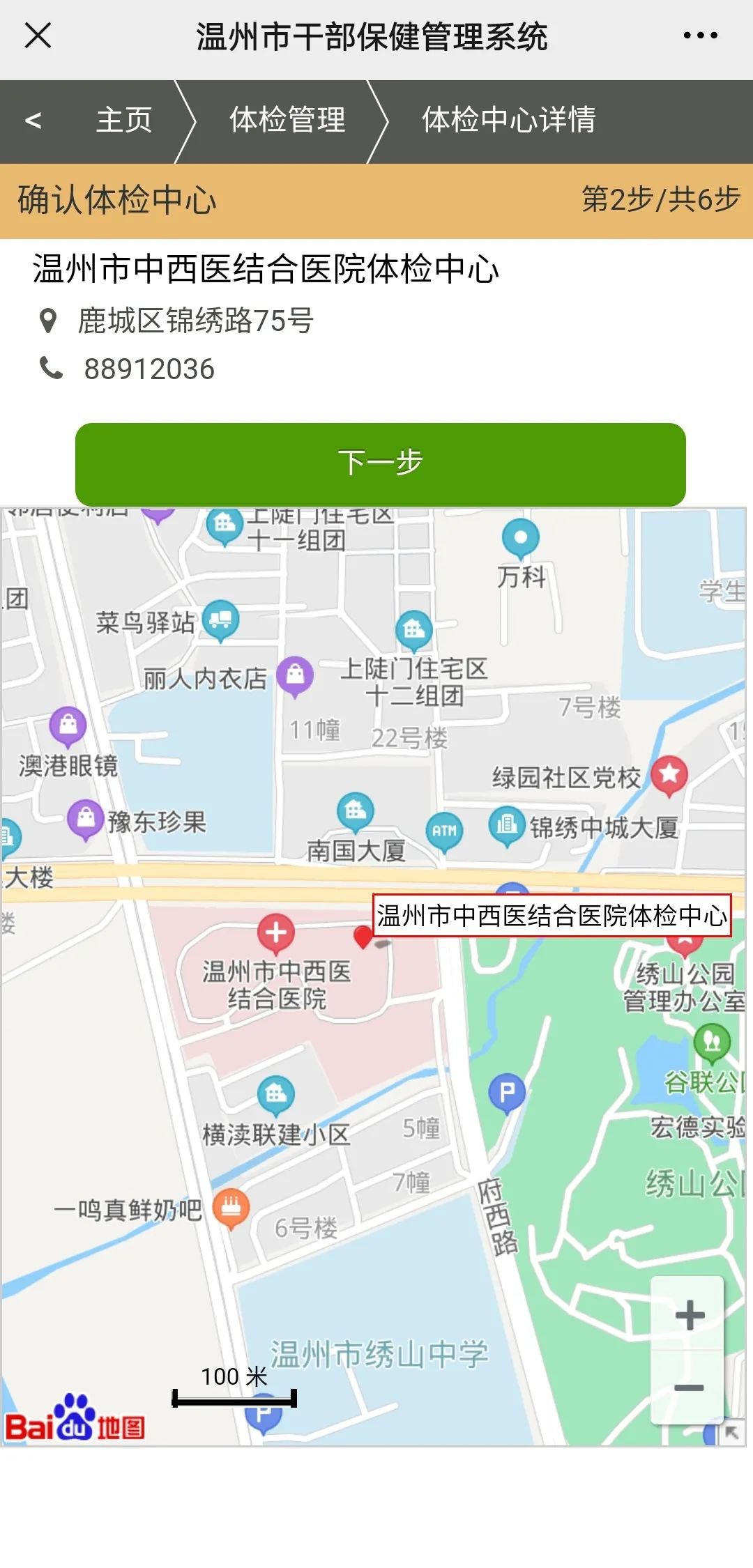Tap the 万科 map marker
This screenshot has width=753, height=1568.
pyautogui.click(x=520, y=538)
